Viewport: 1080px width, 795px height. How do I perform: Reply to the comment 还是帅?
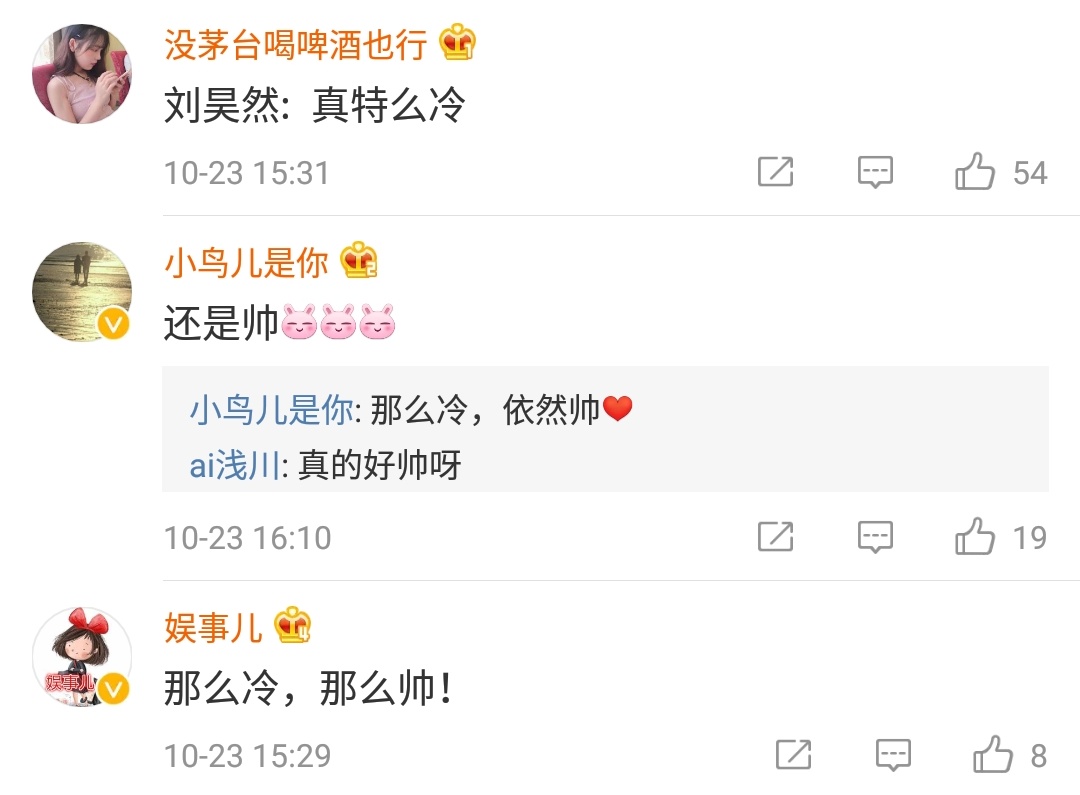[875, 538]
